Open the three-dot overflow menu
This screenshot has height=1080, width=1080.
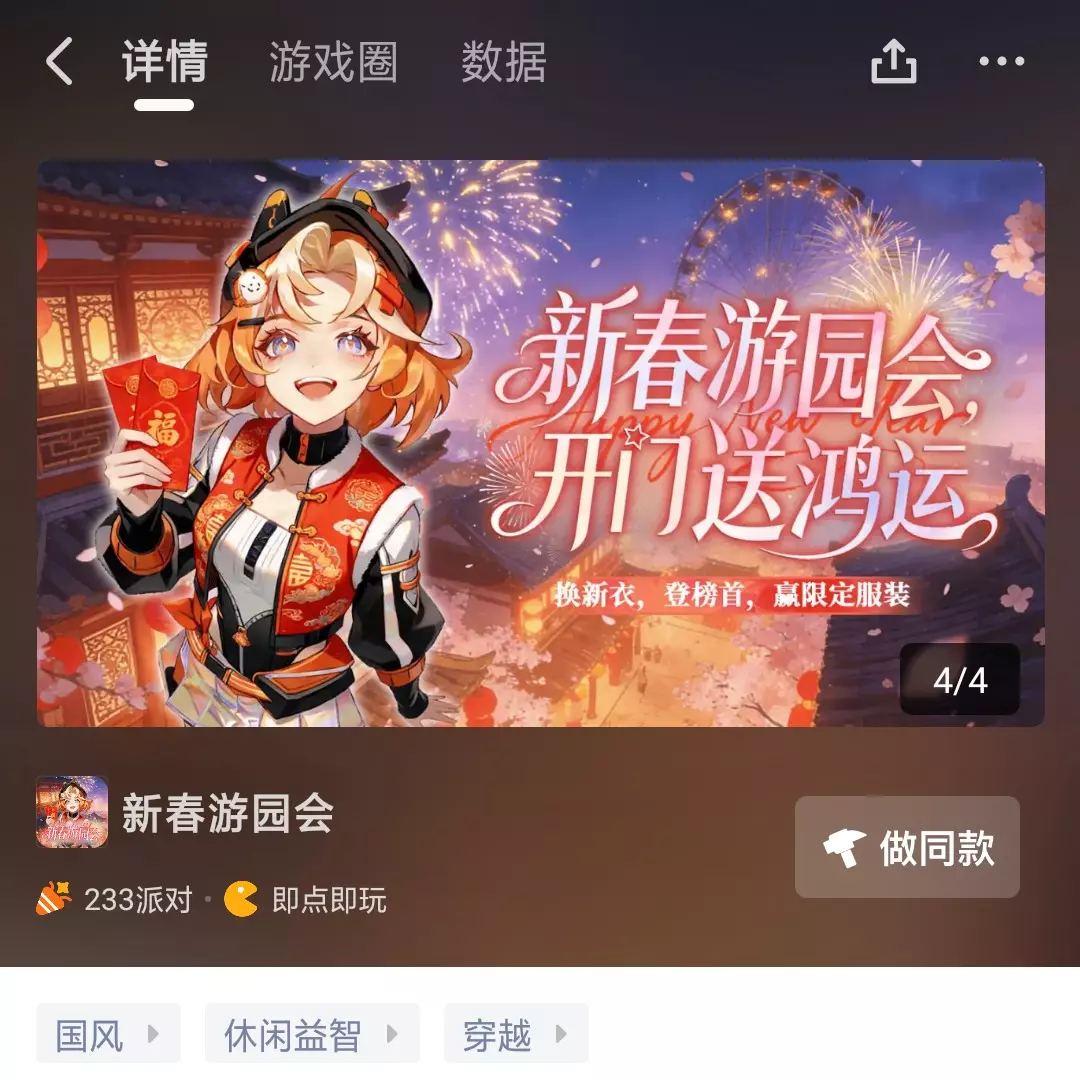1001,62
